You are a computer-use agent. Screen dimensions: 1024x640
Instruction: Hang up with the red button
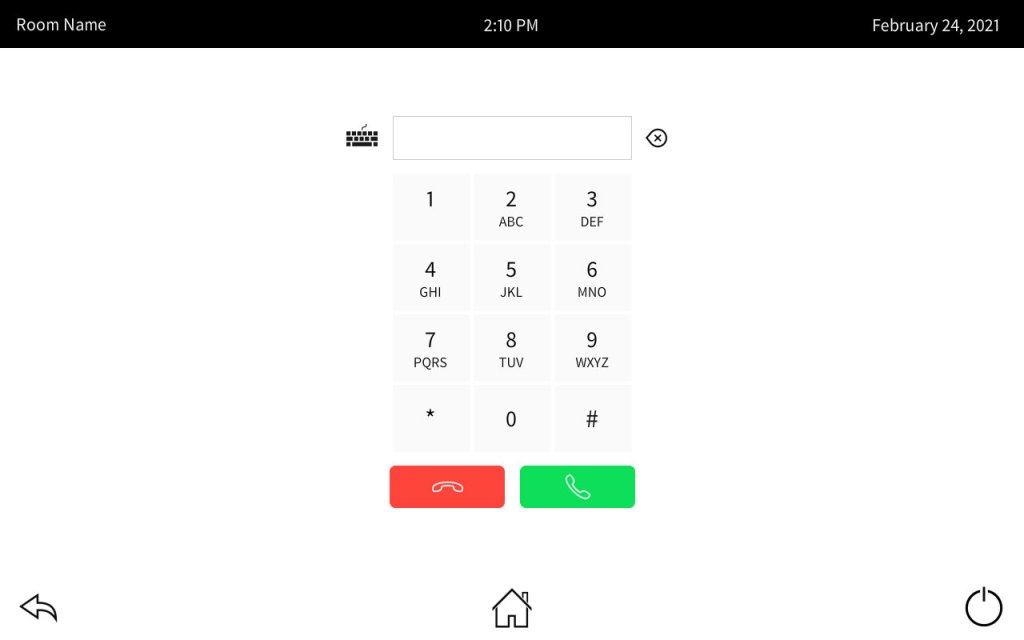click(x=447, y=487)
